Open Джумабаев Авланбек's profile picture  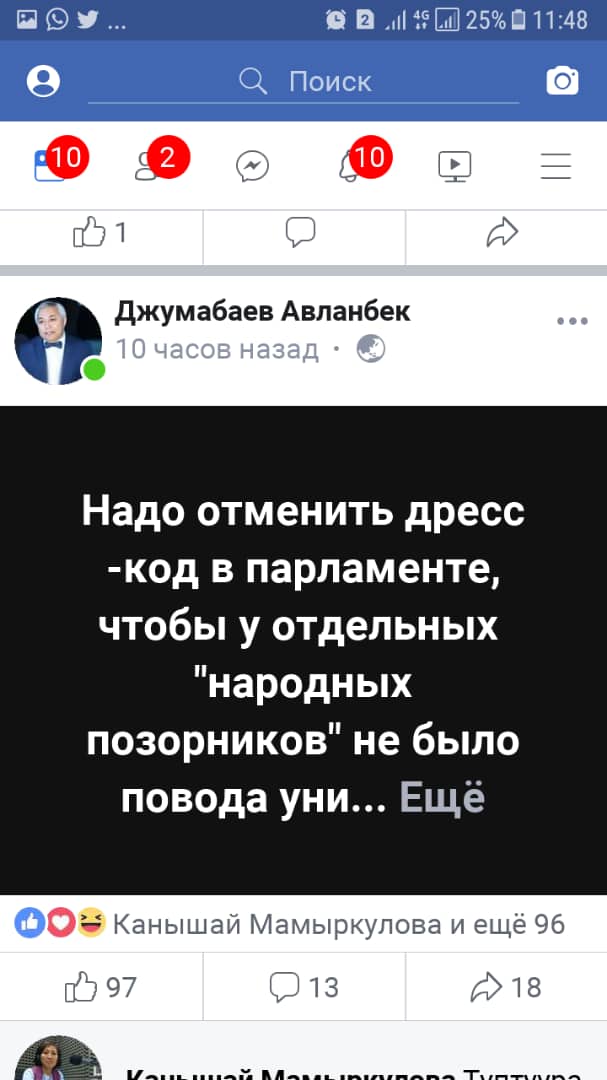58,340
